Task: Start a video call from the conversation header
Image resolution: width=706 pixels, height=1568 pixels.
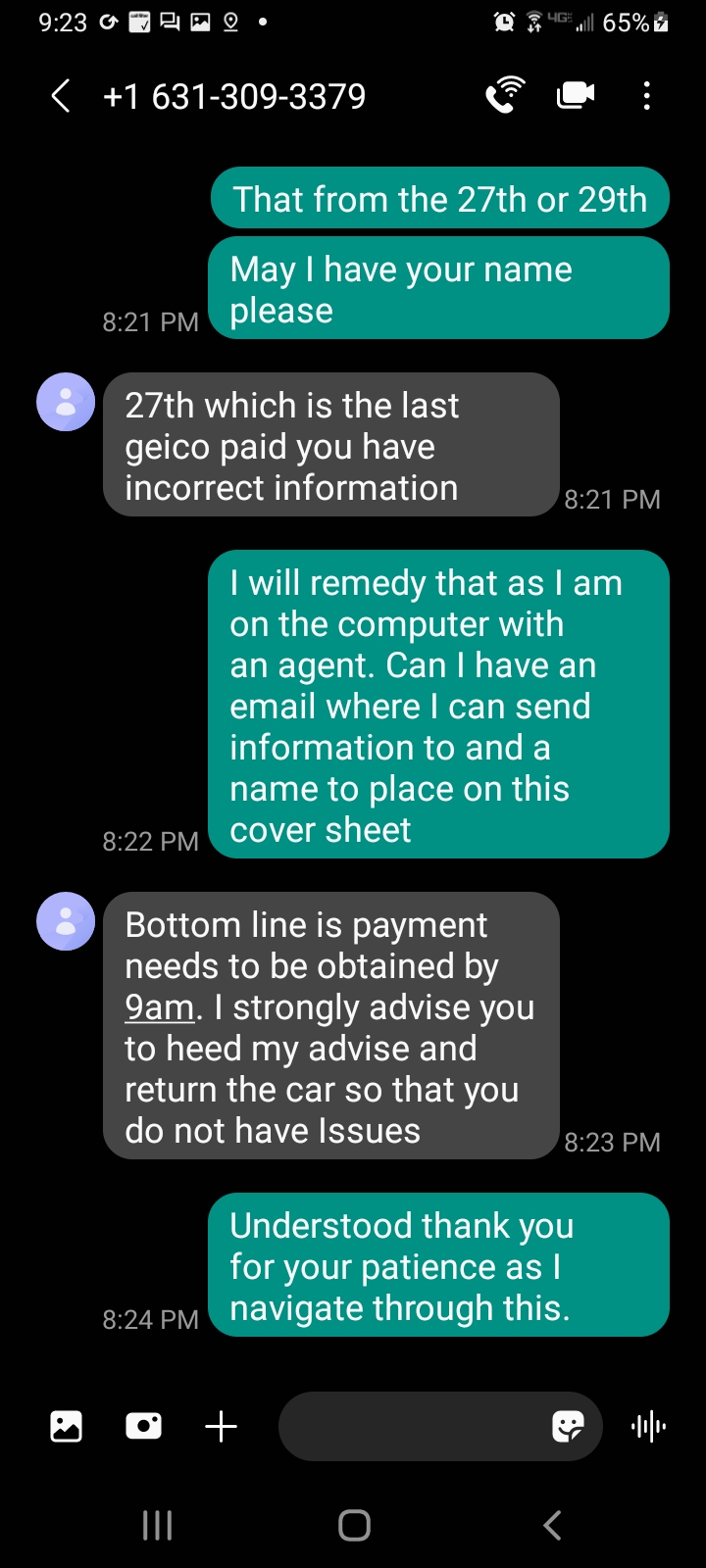Action: (x=575, y=95)
